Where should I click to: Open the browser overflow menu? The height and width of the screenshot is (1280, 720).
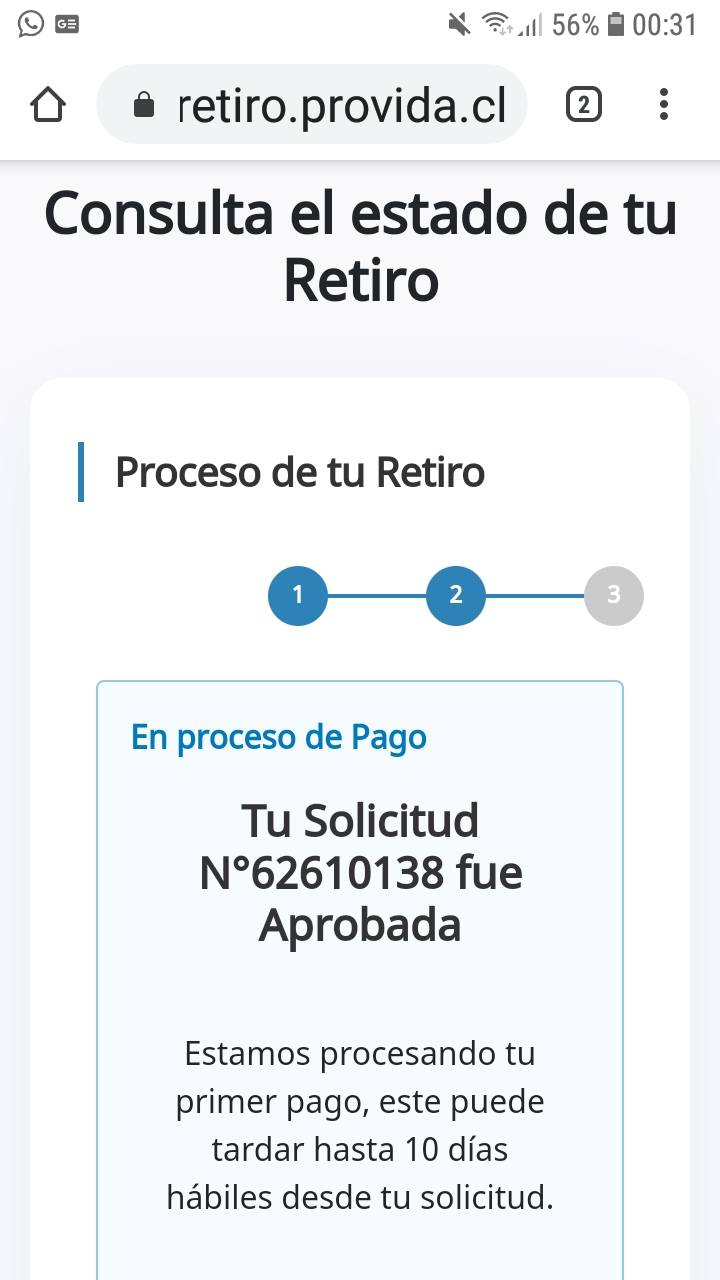[664, 105]
